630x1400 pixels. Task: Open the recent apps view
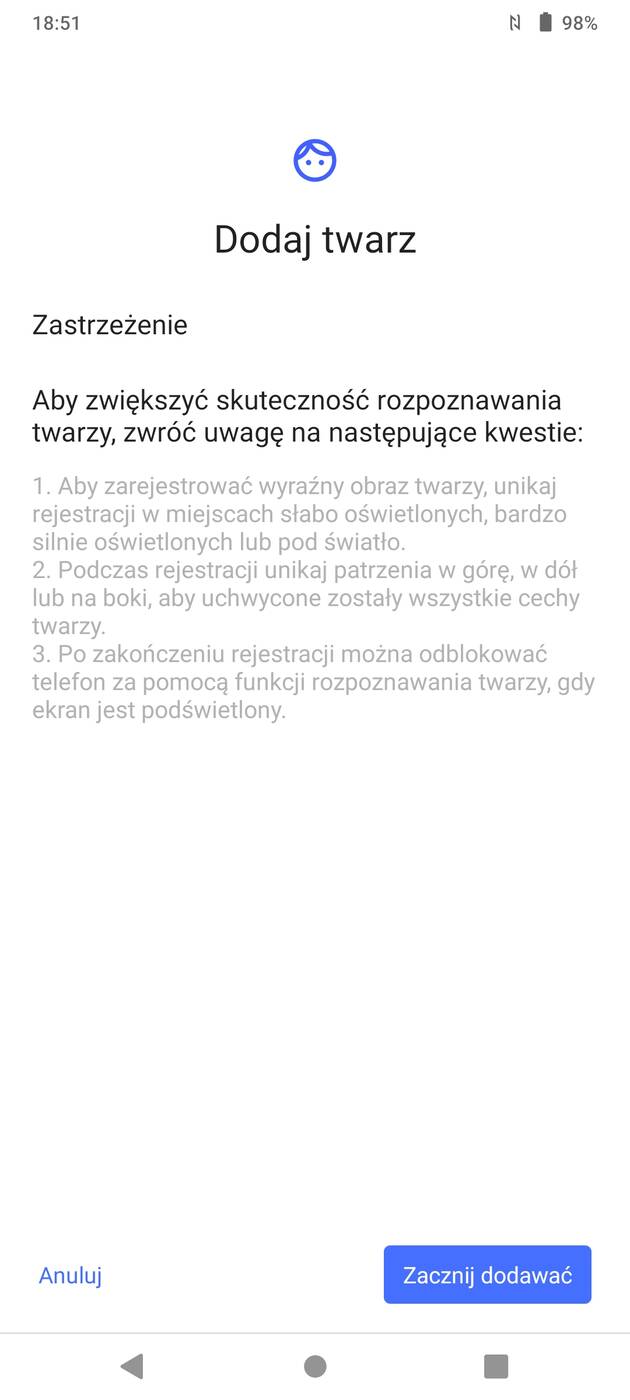click(496, 1366)
